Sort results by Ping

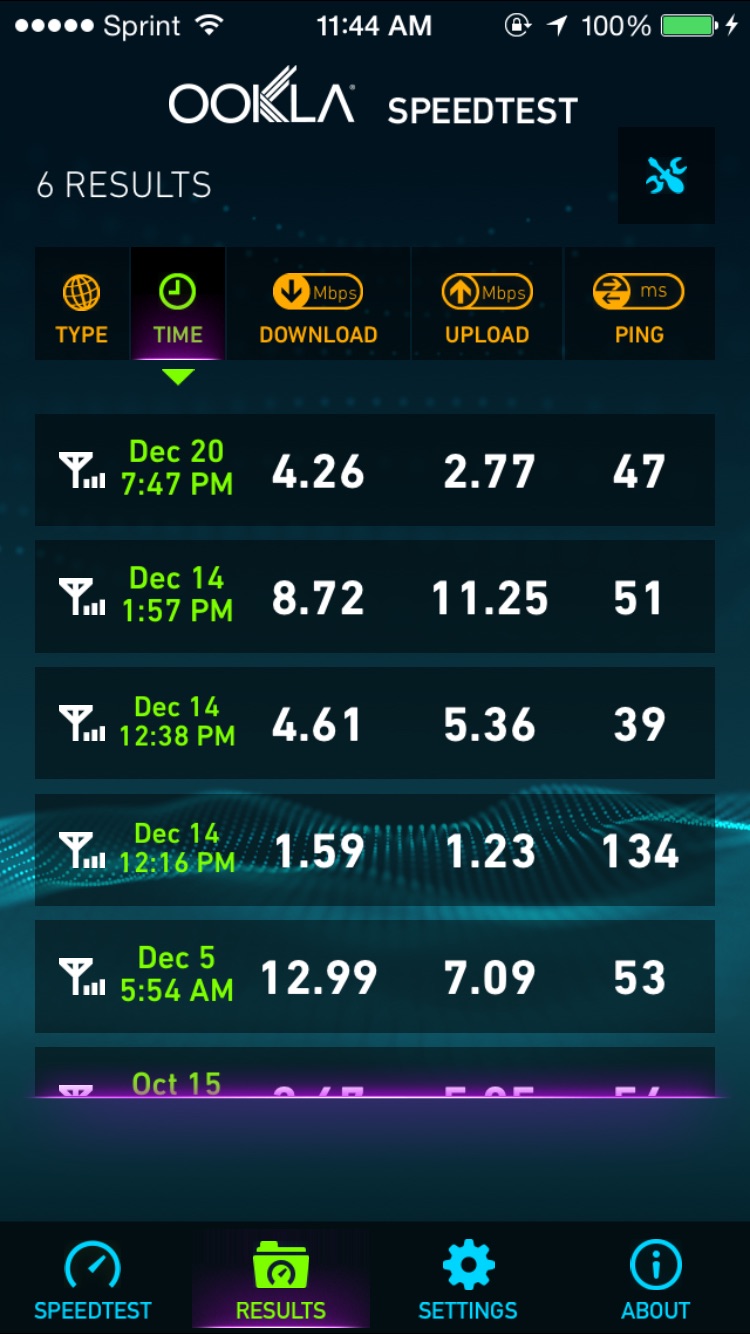640,304
